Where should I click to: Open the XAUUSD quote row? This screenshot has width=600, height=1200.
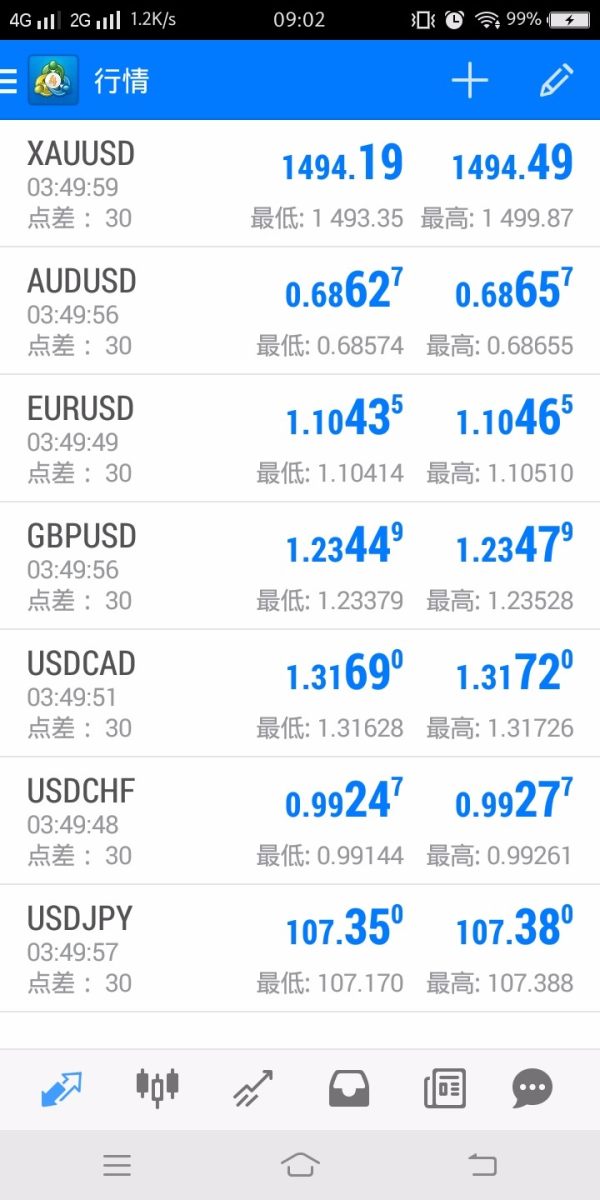tap(300, 184)
